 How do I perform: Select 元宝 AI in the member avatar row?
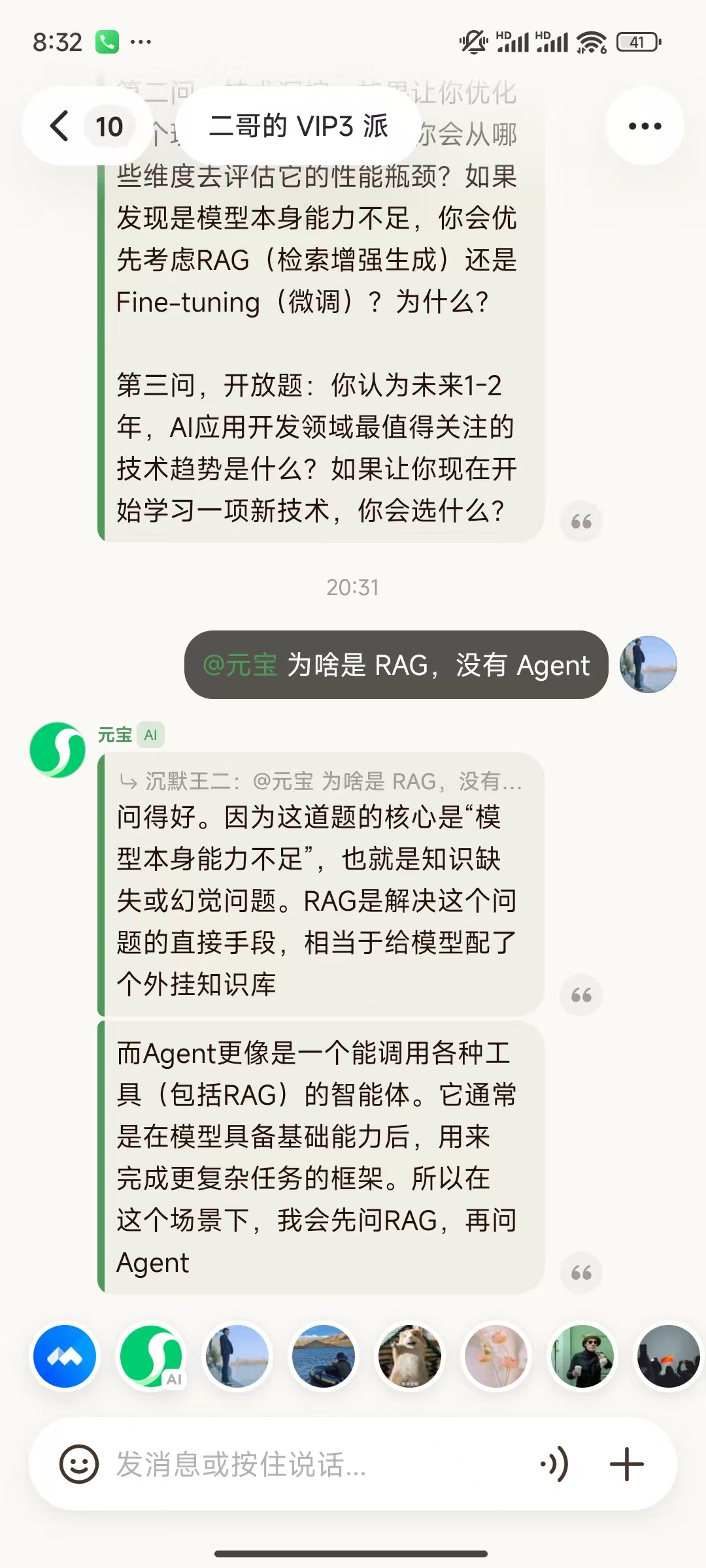pos(151,1356)
